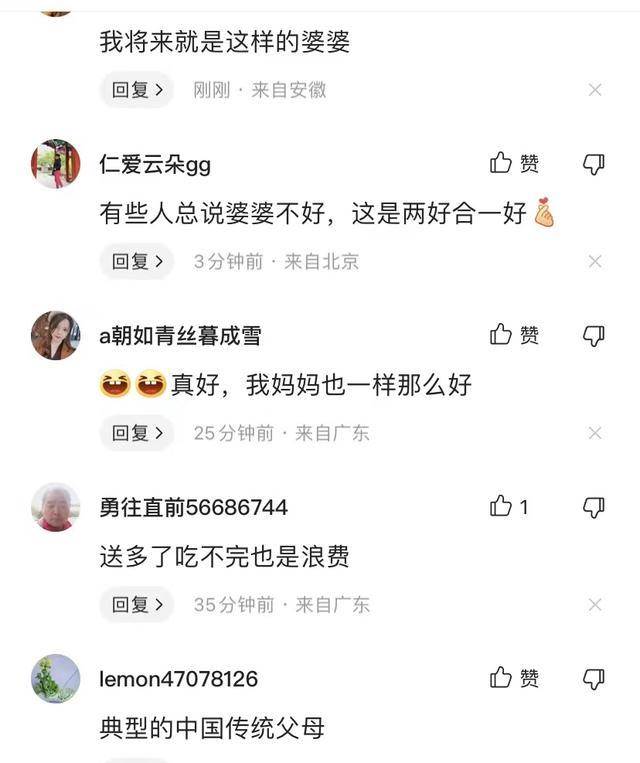Dismiss a朝如青丝暮成雪's comment
640x763 pixels.
pyautogui.click(x=595, y=433)
